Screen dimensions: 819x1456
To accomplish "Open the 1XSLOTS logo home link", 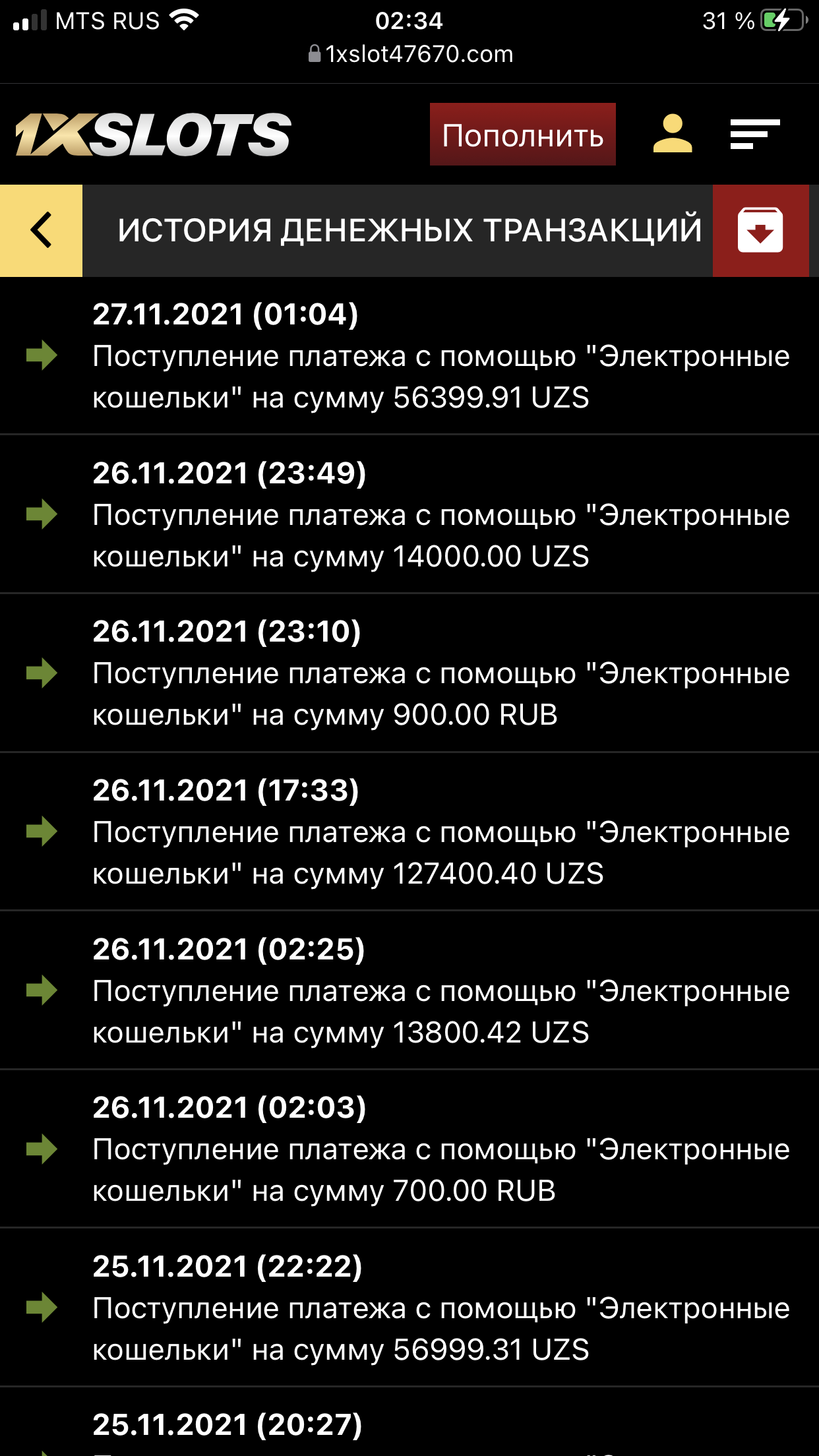I will click(153, 135).
